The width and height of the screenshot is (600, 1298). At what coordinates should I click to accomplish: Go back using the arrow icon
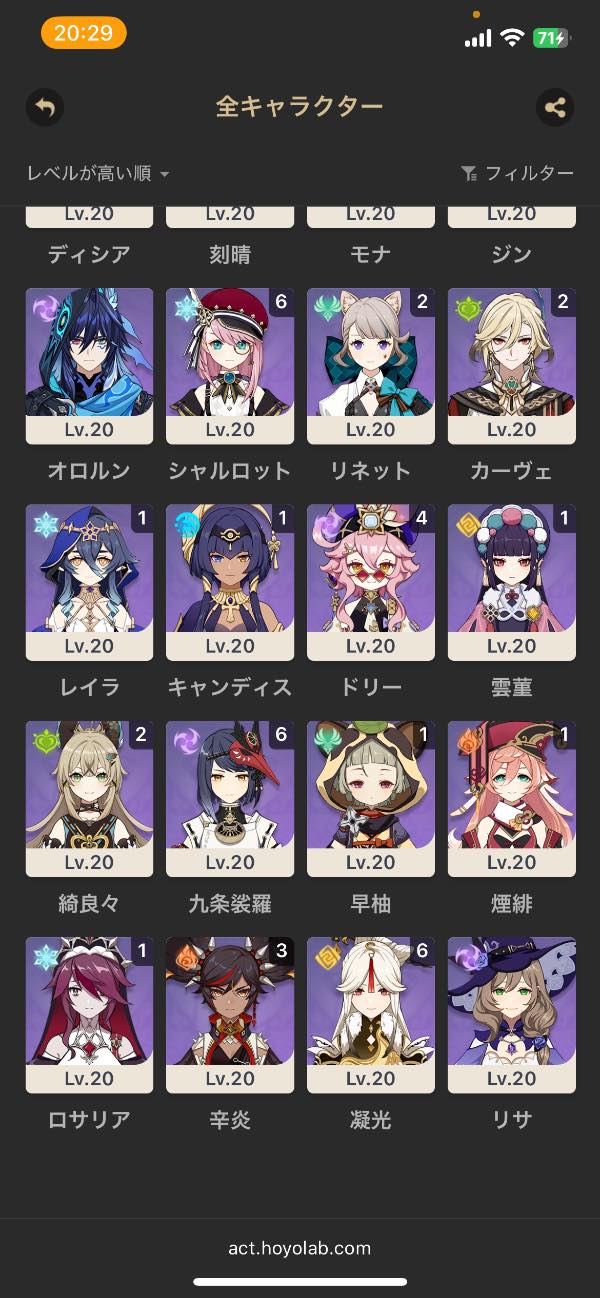click(45, 107)
